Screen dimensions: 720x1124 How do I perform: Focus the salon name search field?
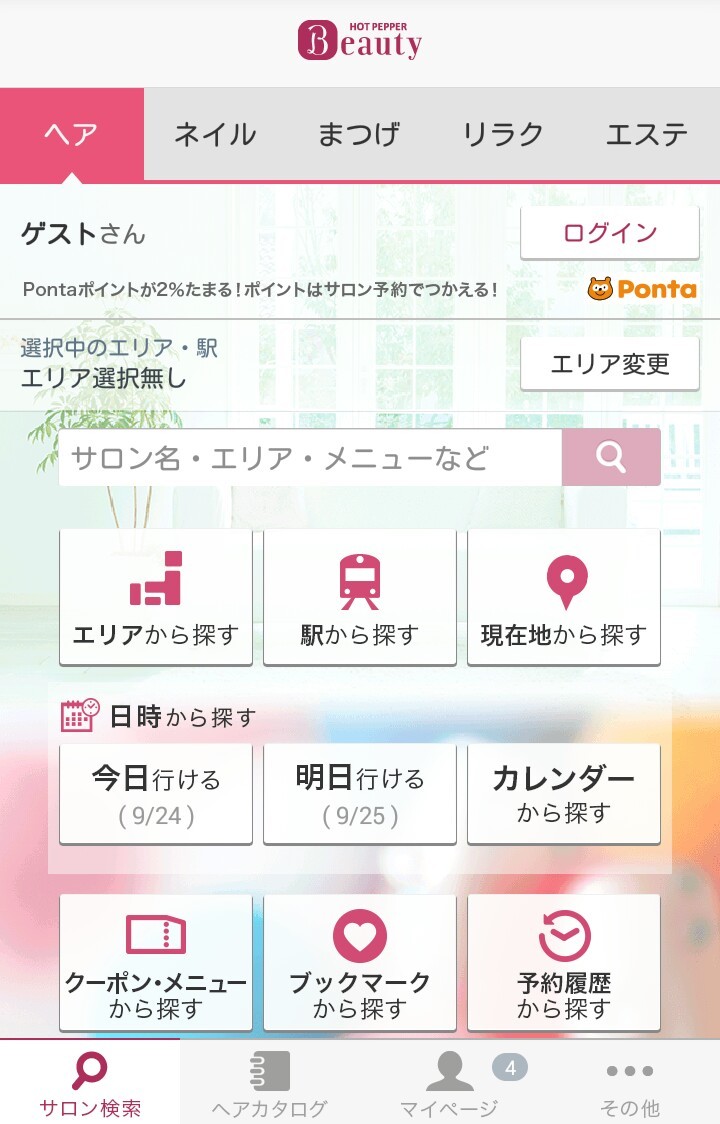(310, 458)
